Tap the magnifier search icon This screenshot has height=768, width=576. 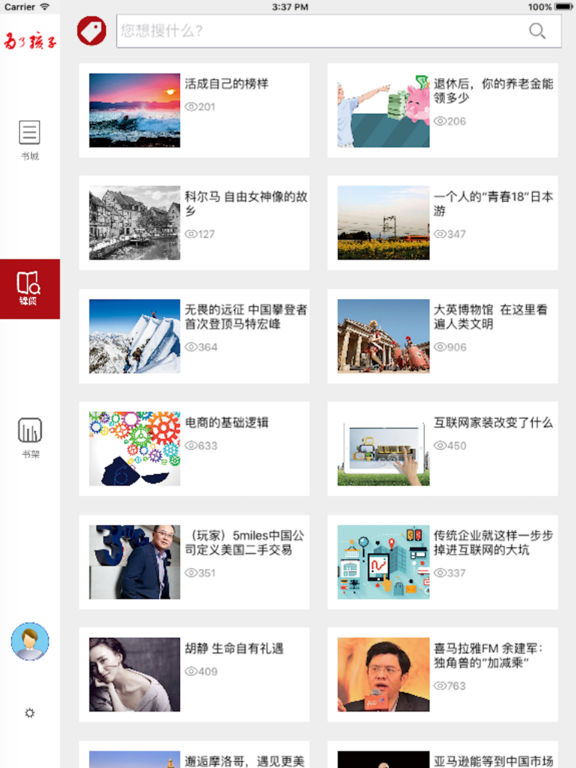tap(537, 31)
